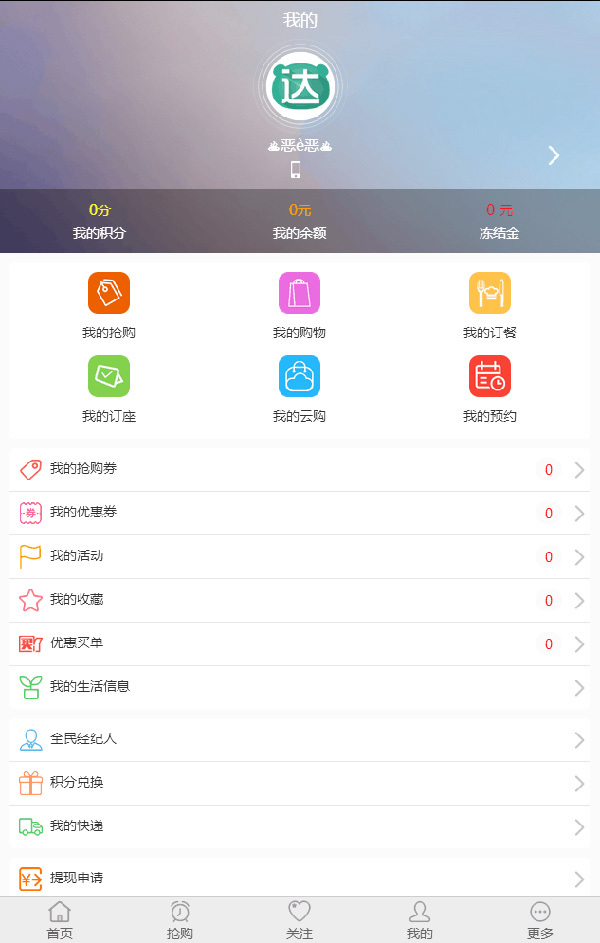Viewport: 600px width, 943px height.
Task: Open the 优惠买单 row
Action: [299, 644]
